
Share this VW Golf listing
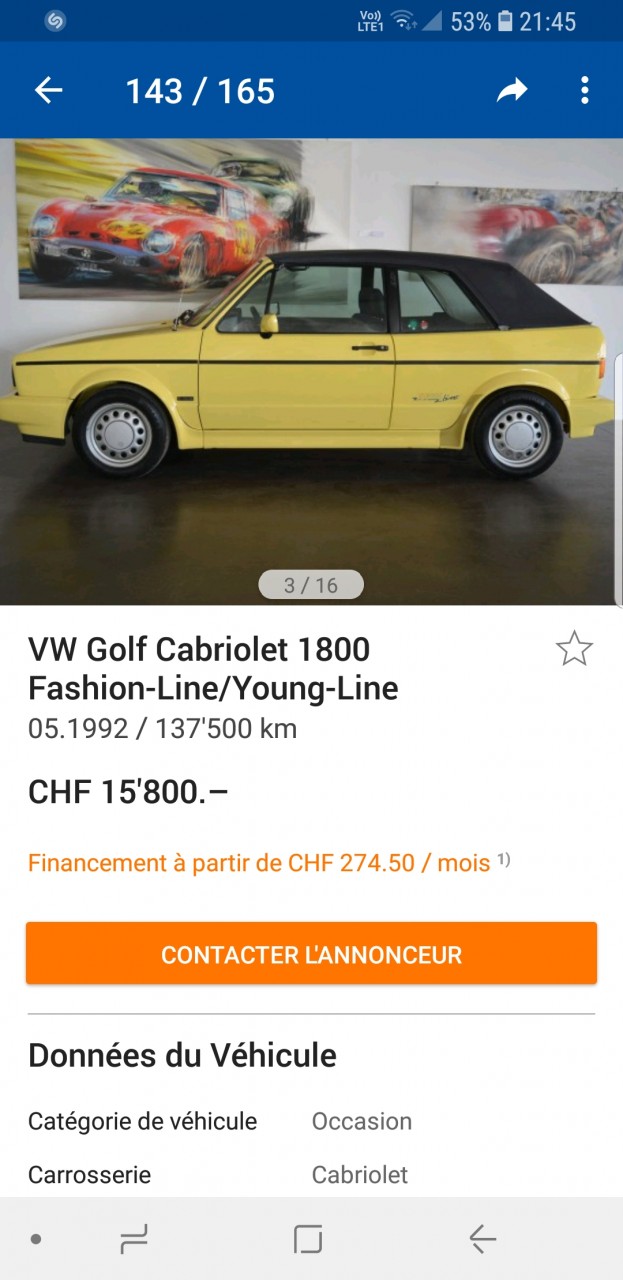[512, 91]
